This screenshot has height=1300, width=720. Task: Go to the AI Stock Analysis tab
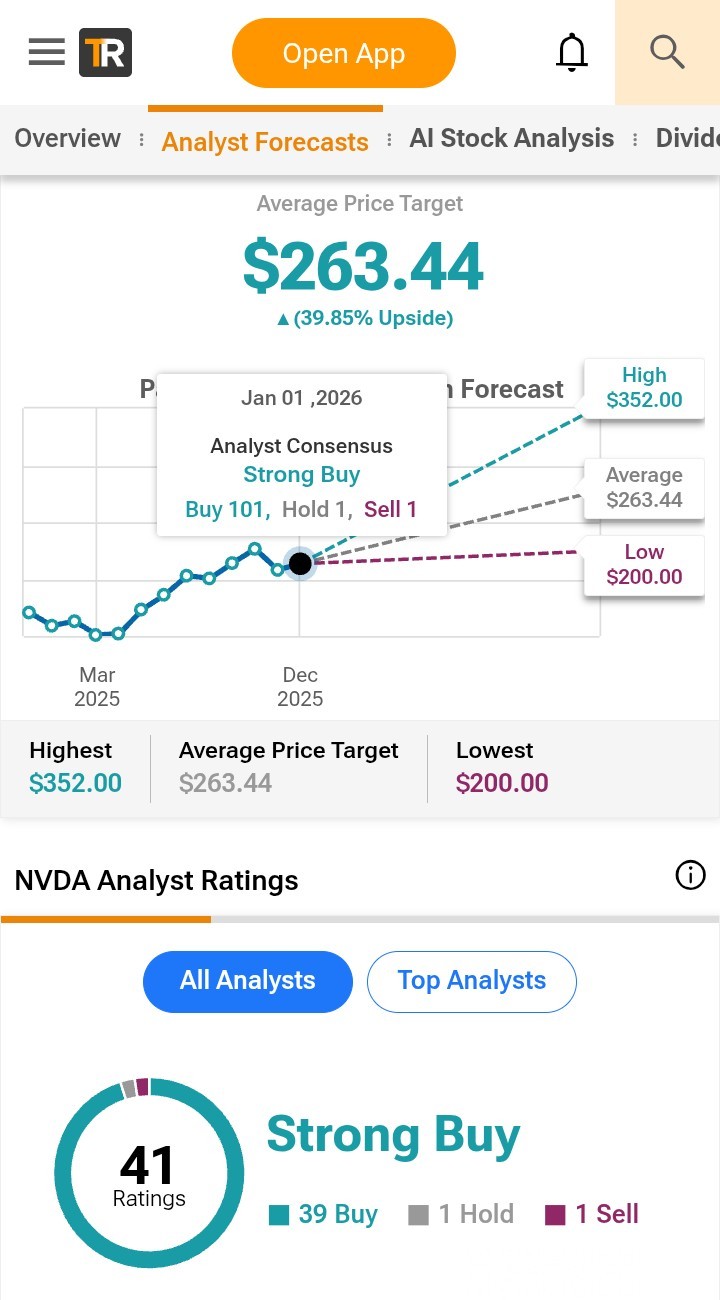coord(511,139)
